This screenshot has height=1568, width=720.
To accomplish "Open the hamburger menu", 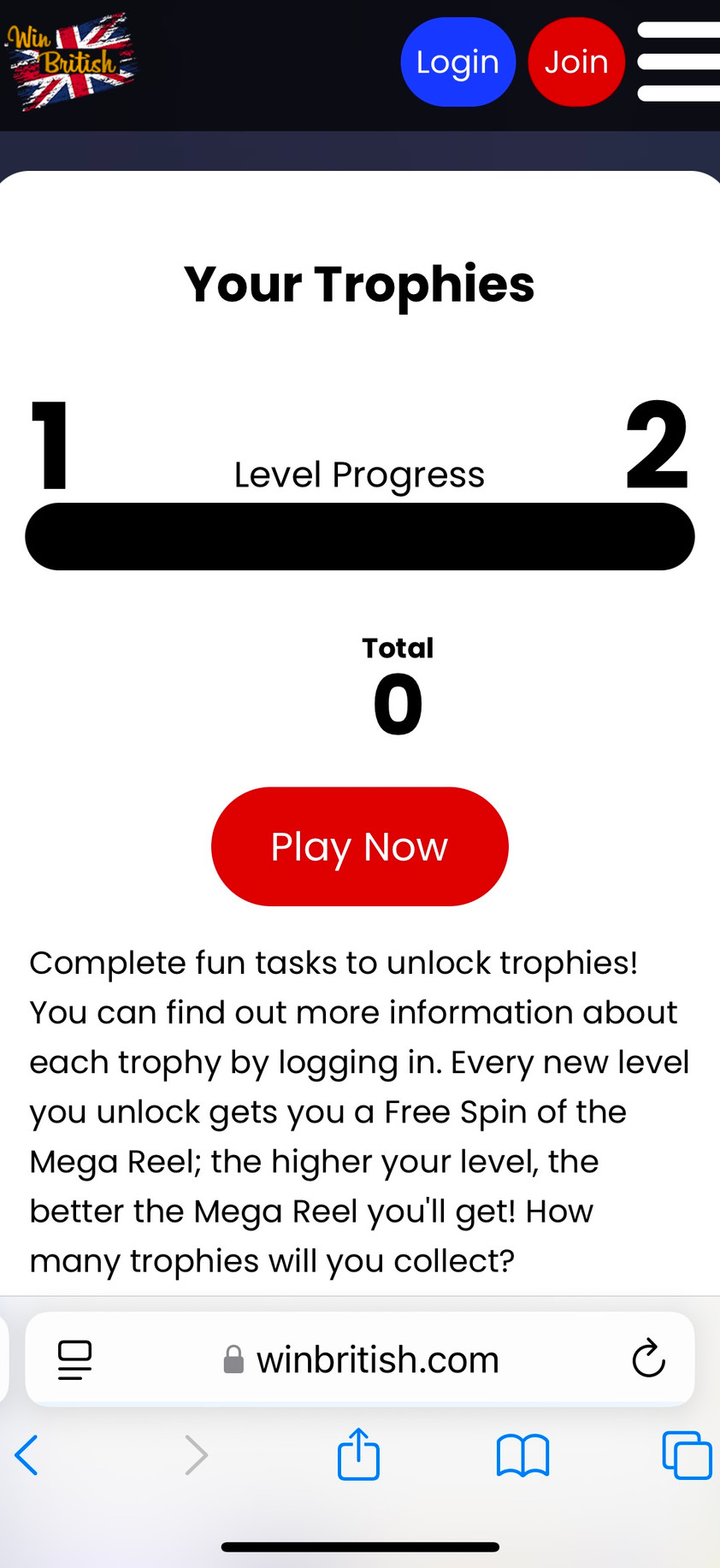I will coord(679,62).
